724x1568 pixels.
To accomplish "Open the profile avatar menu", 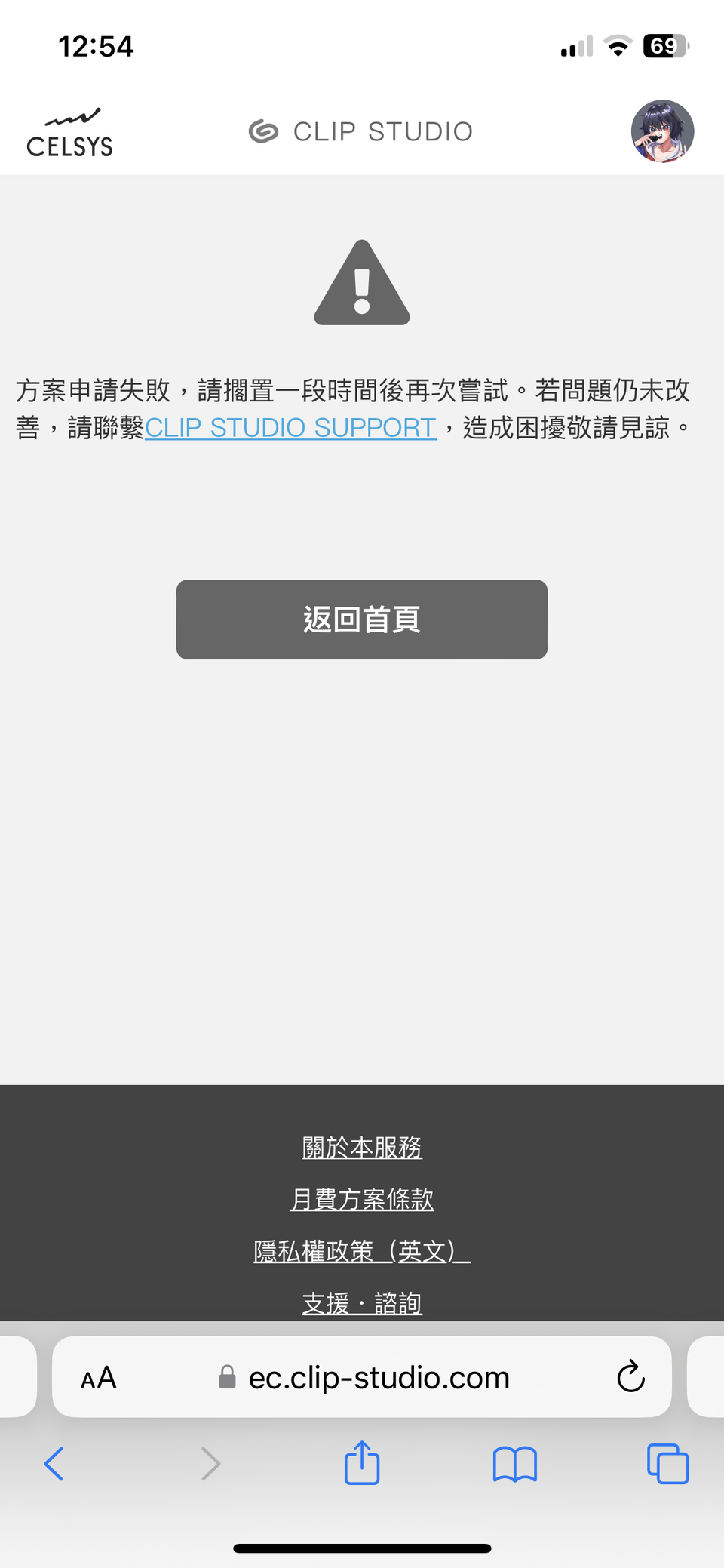I will pos(662,131).
